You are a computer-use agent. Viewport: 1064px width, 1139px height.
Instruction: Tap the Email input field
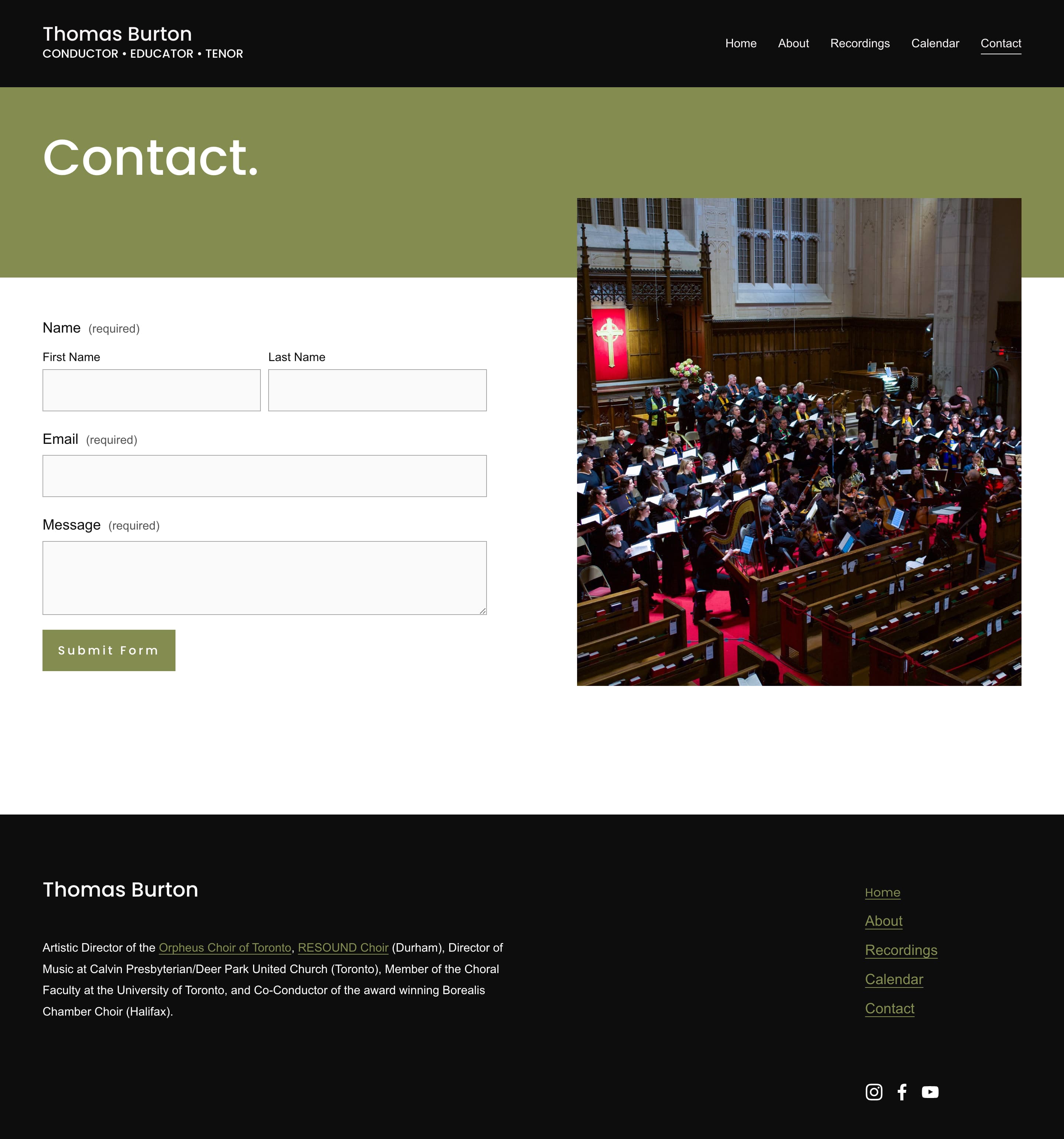(x=264, y=476)
